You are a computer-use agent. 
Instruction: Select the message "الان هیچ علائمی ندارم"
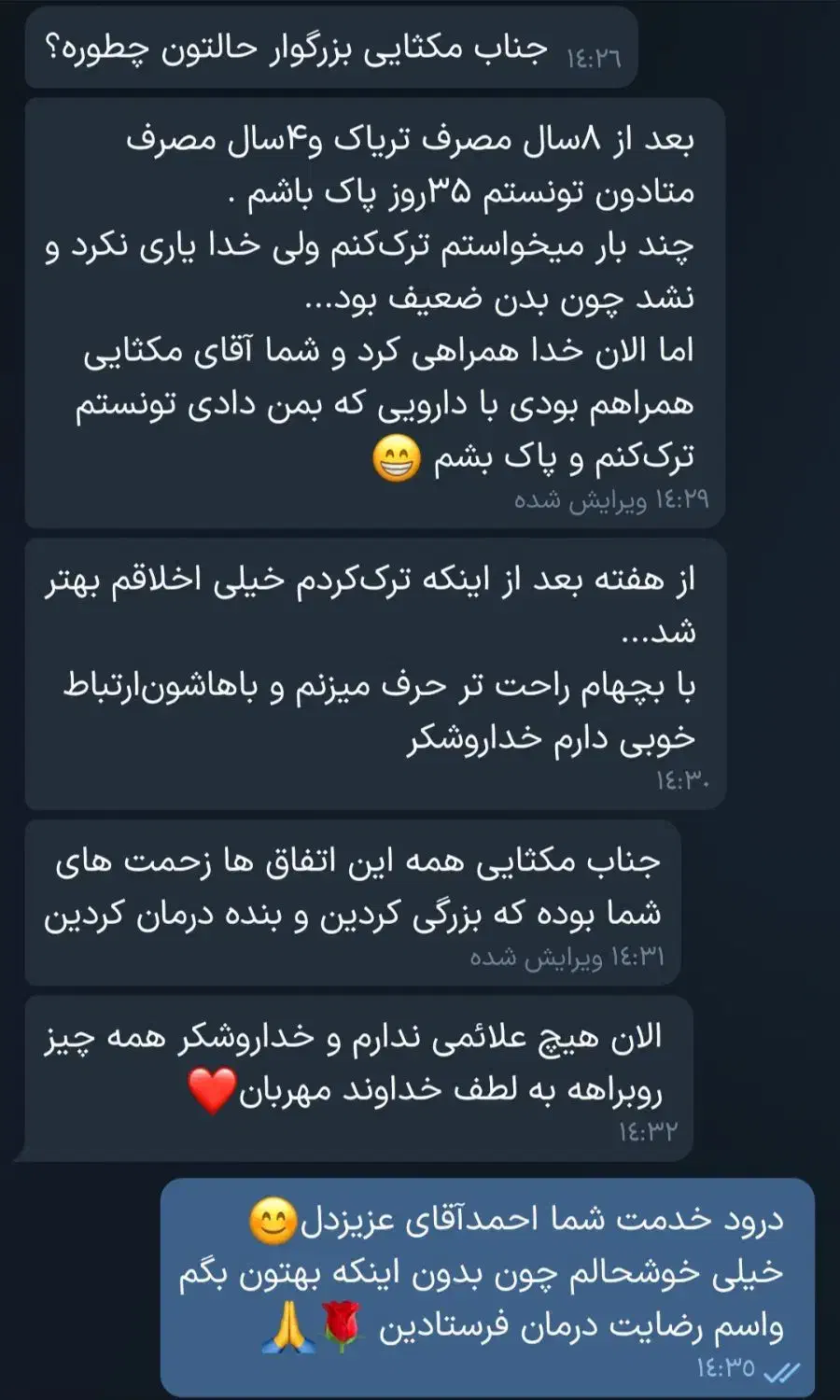click(x=358, y=1078)
